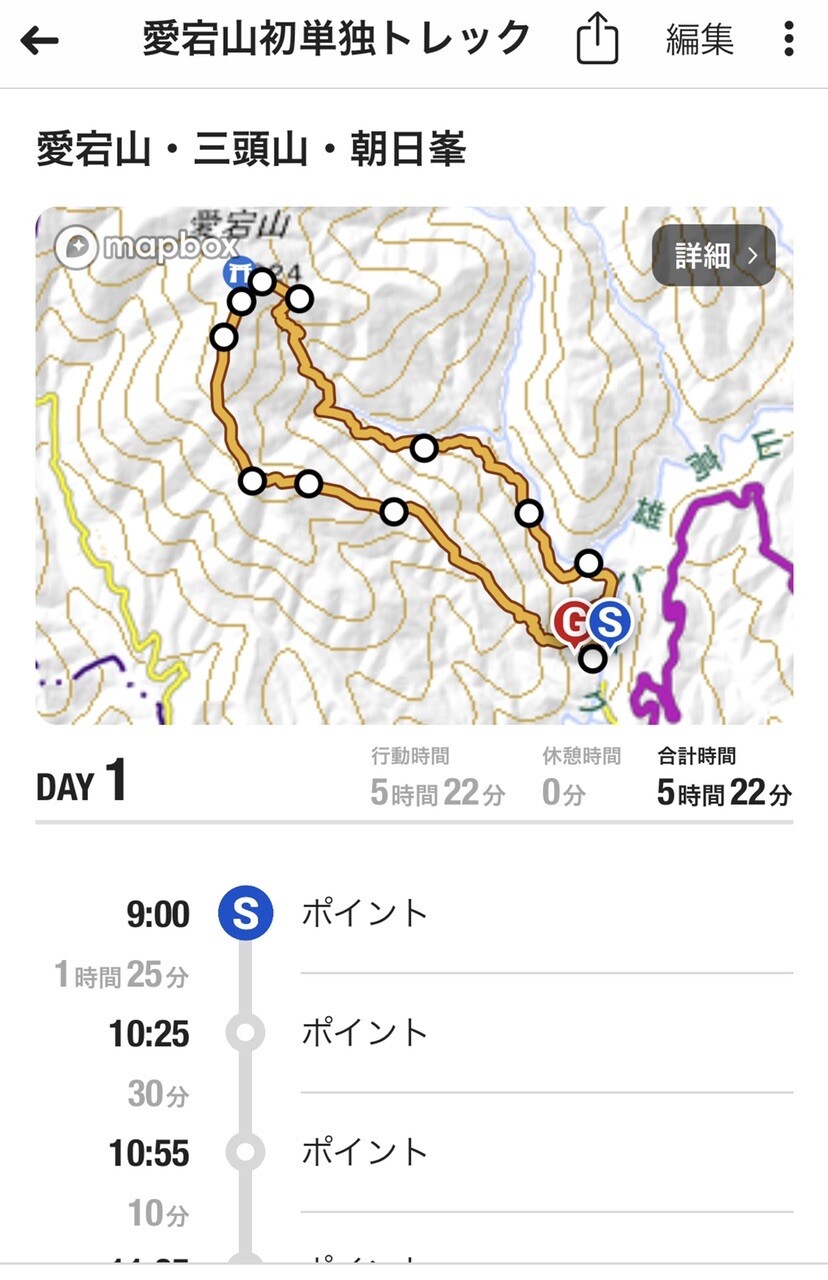Open 詳細 to view the full map
The height and width of the screenshot is (1280, 828).
710,255
